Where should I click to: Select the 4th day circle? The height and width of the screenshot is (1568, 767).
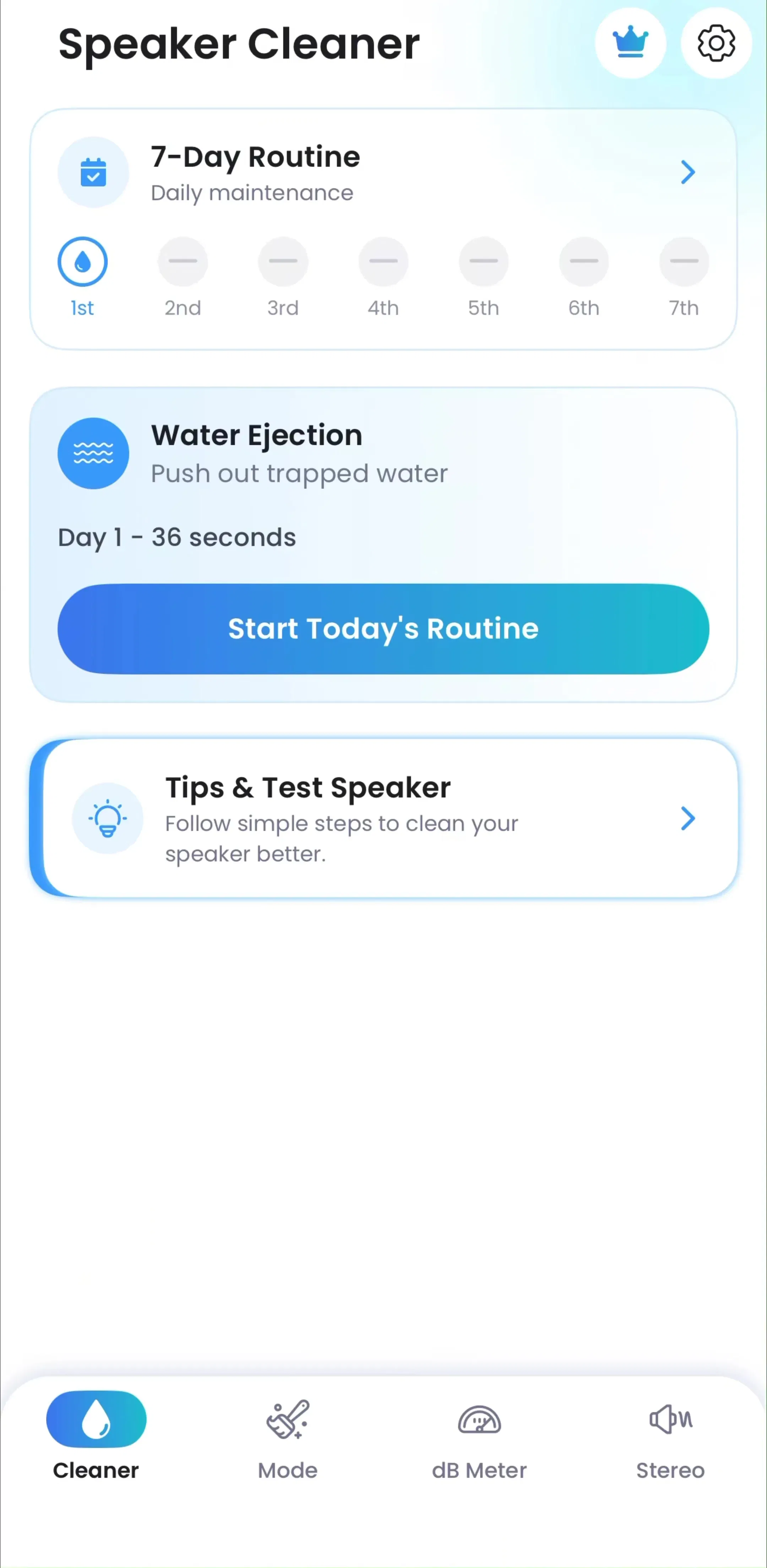click(383, 262)
